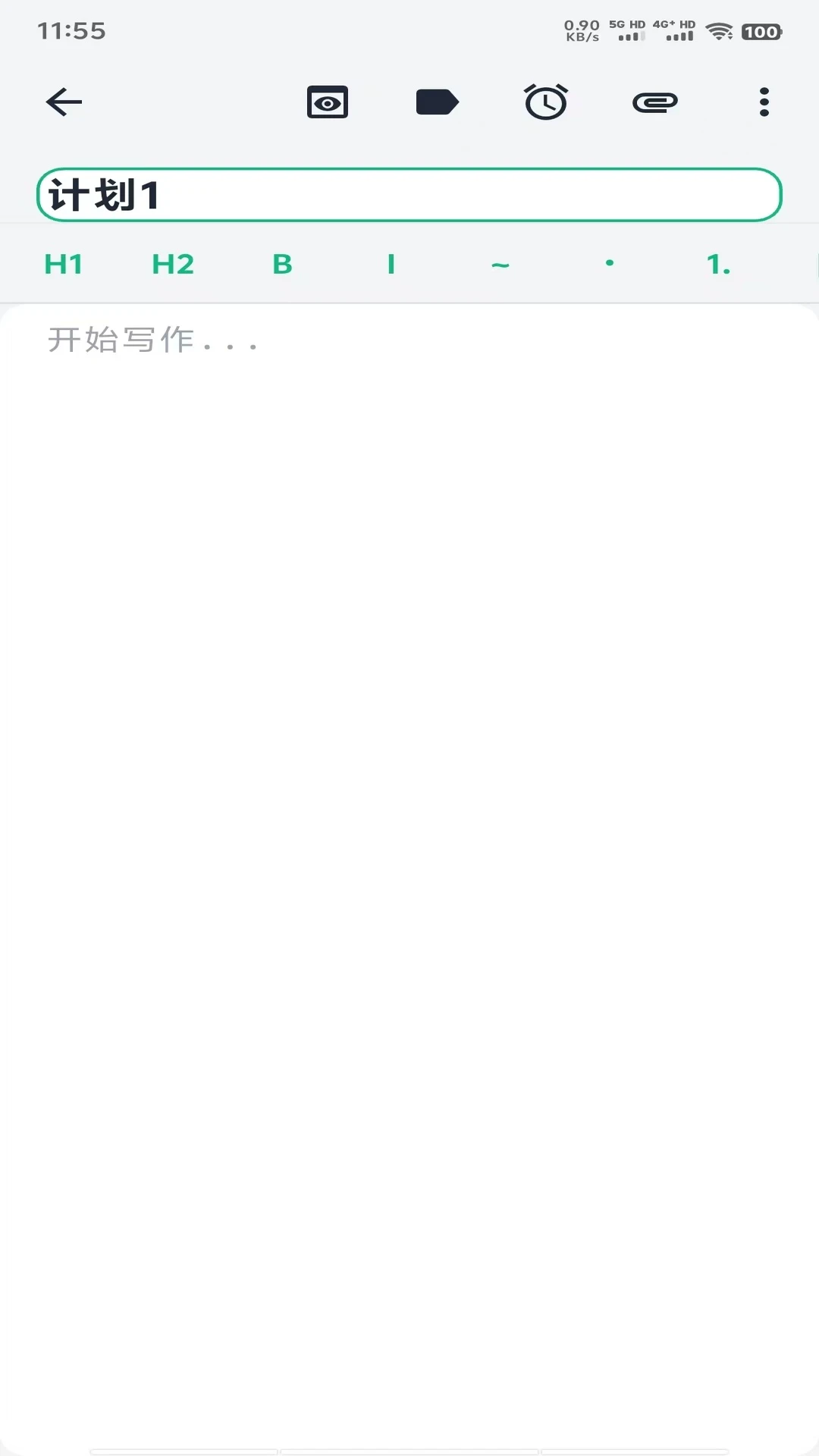Toggle italic formatting
This screenshot has width=819, height=1456.
pyautogui.click(x=391, y=263)
